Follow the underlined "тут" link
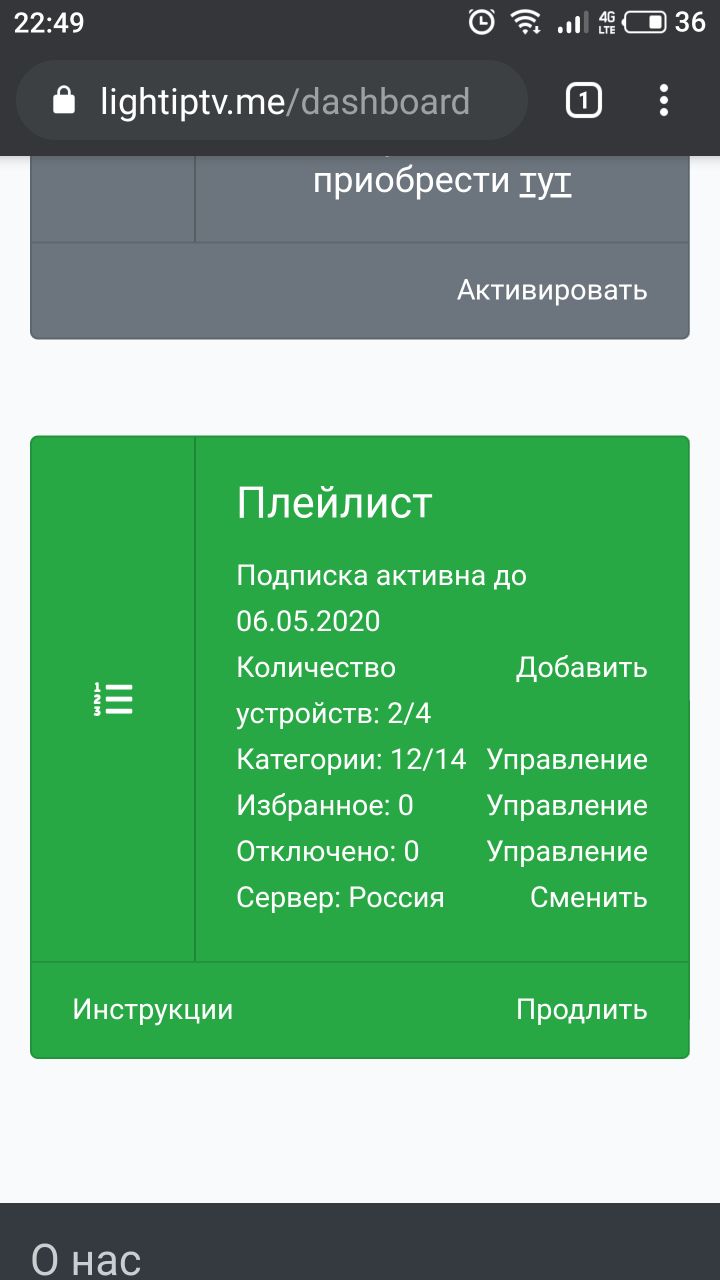Image resolution: width=720 pixels, height=1280 pixels. (545, 182)
